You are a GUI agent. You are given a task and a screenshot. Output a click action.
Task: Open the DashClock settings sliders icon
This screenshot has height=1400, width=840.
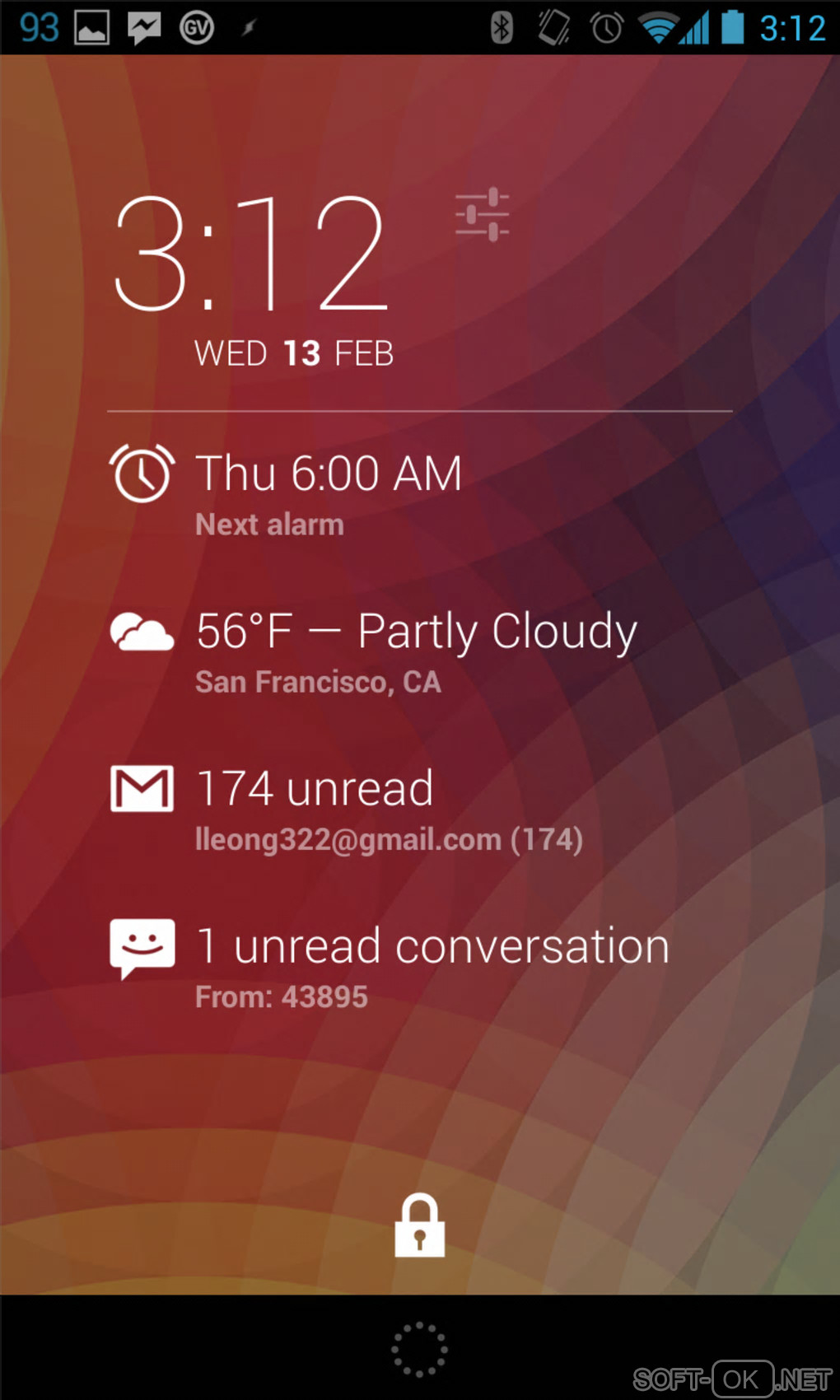click(483, 215)
